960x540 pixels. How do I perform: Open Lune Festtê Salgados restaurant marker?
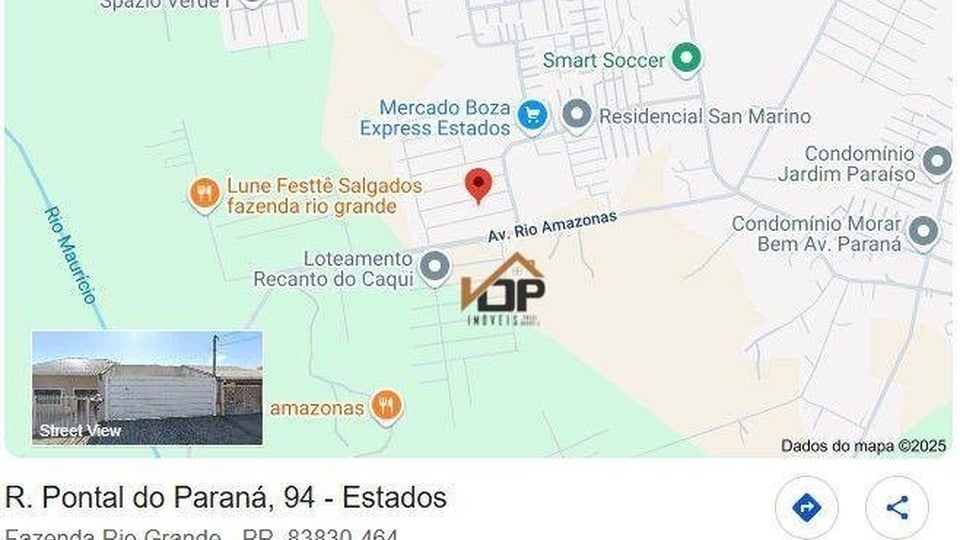tap(204, 194)
